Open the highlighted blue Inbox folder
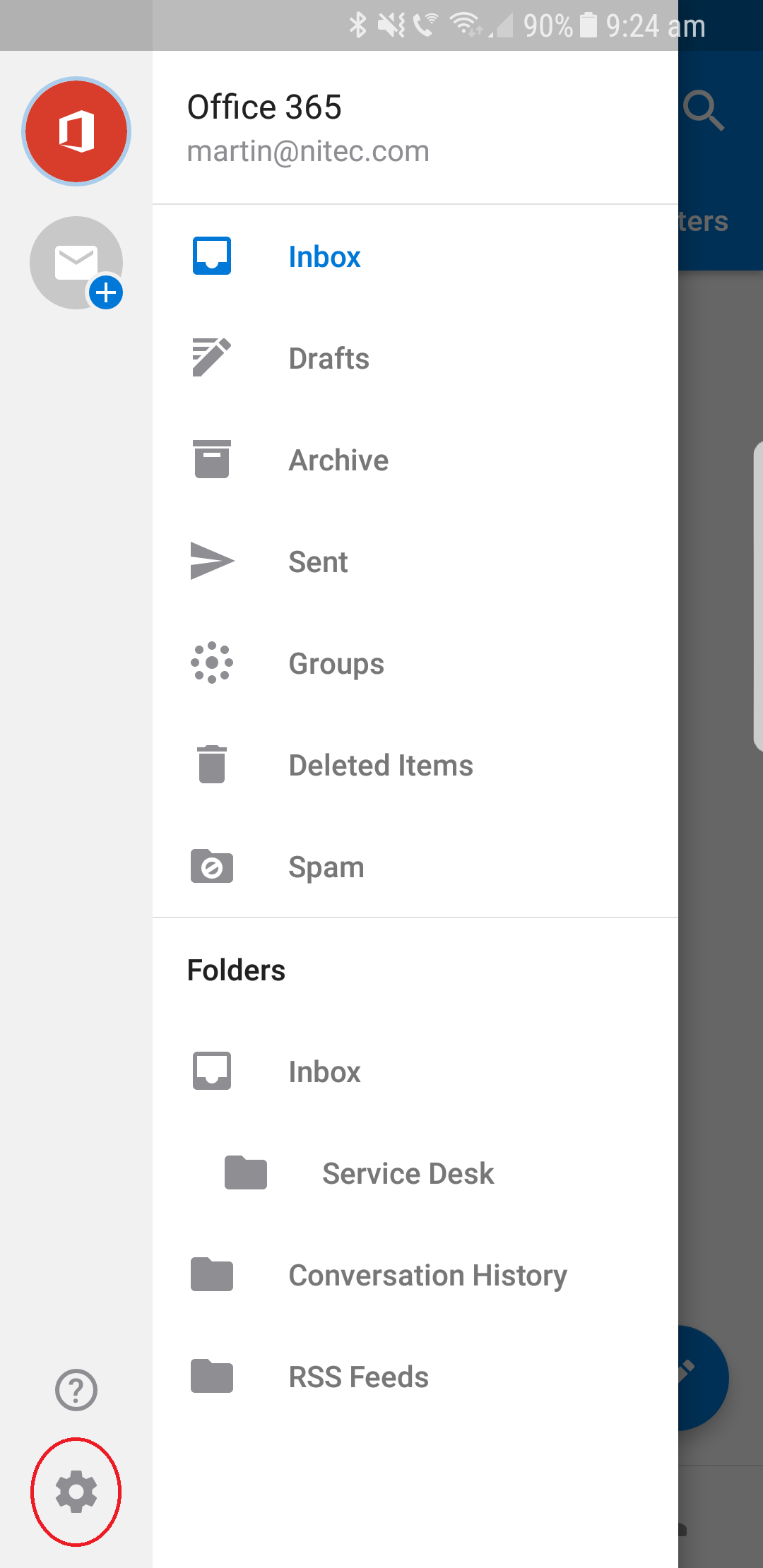The image size is (763, 1568). pos(325,257)
